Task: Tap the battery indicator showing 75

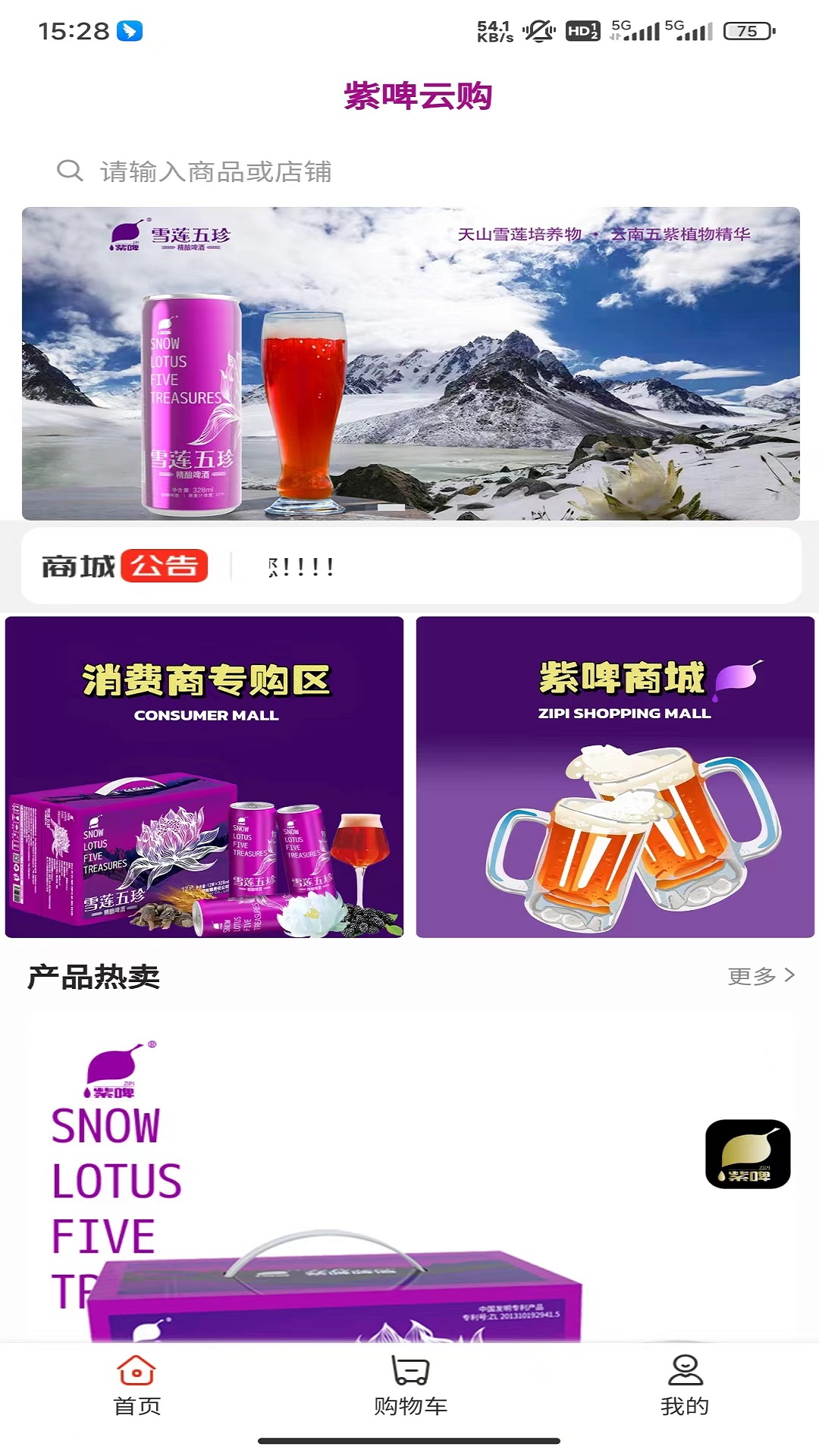Action: [739, 29]
